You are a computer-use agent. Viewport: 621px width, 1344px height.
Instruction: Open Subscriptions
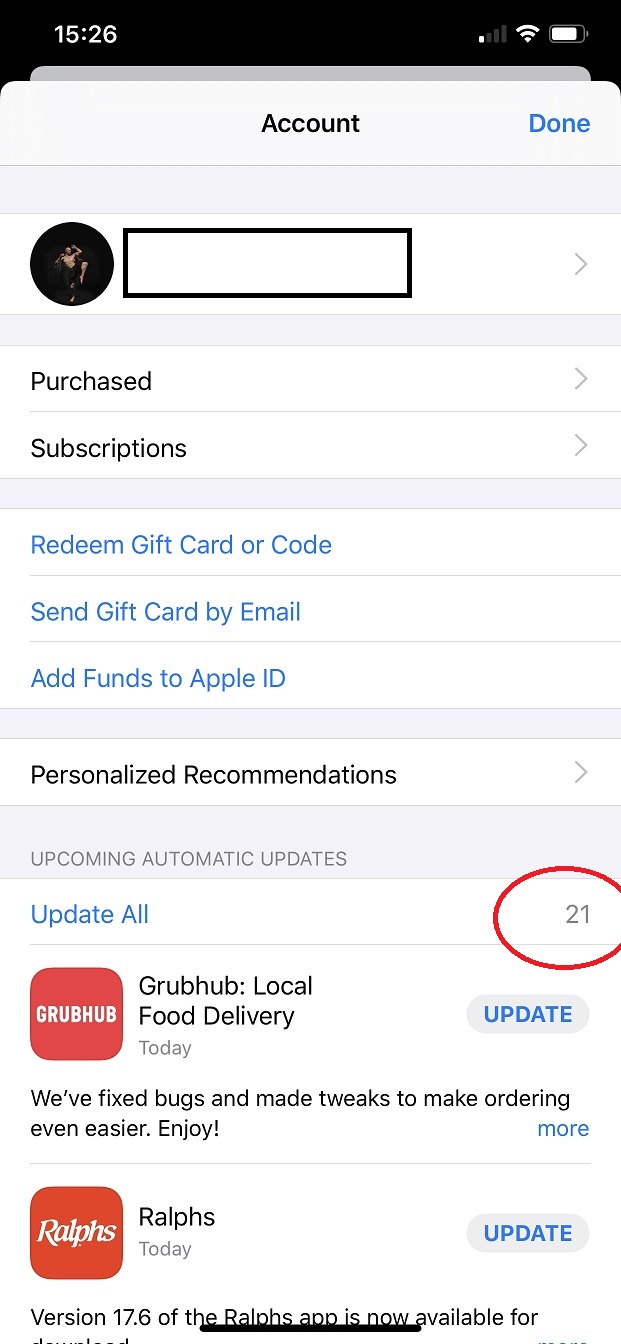click(310, 448)
